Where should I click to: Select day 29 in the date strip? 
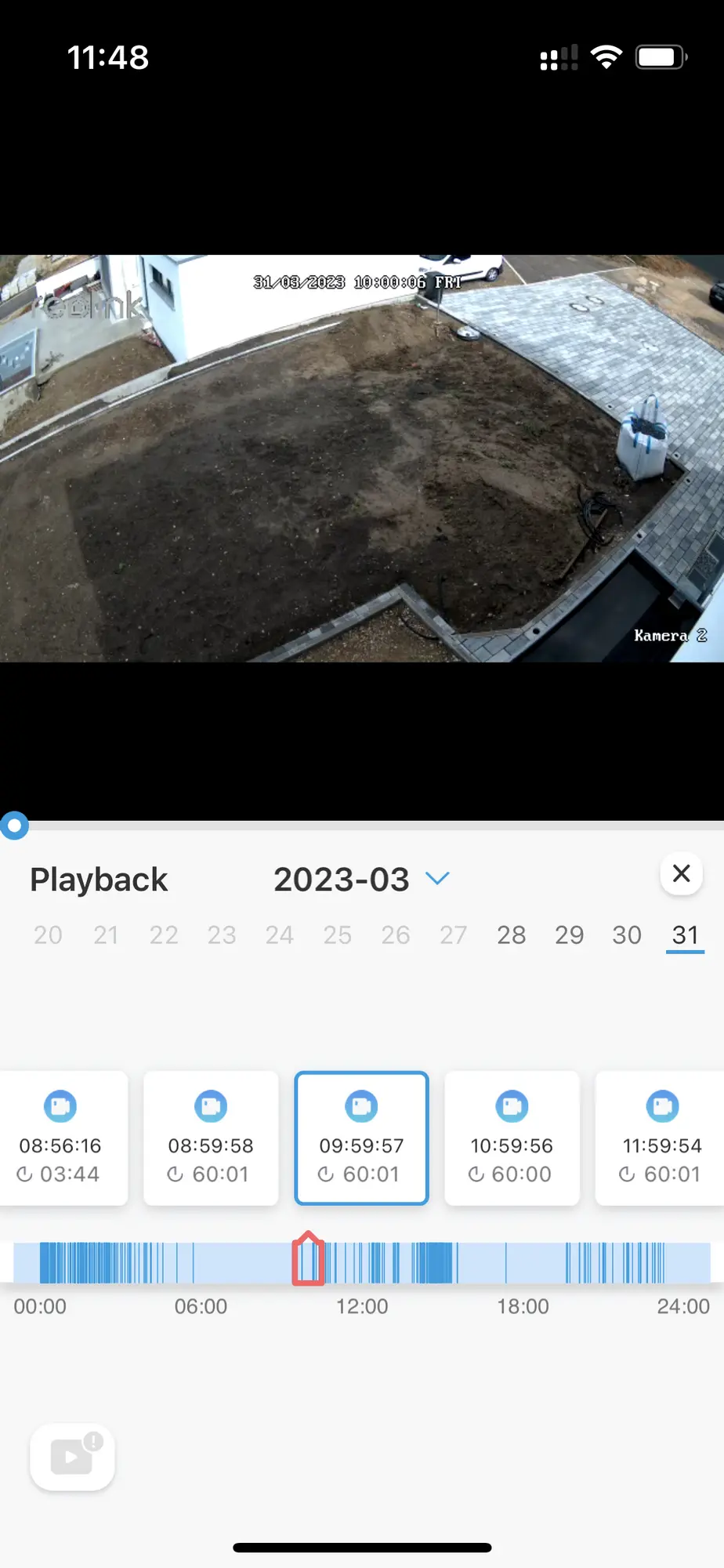[x=569, y=935]
